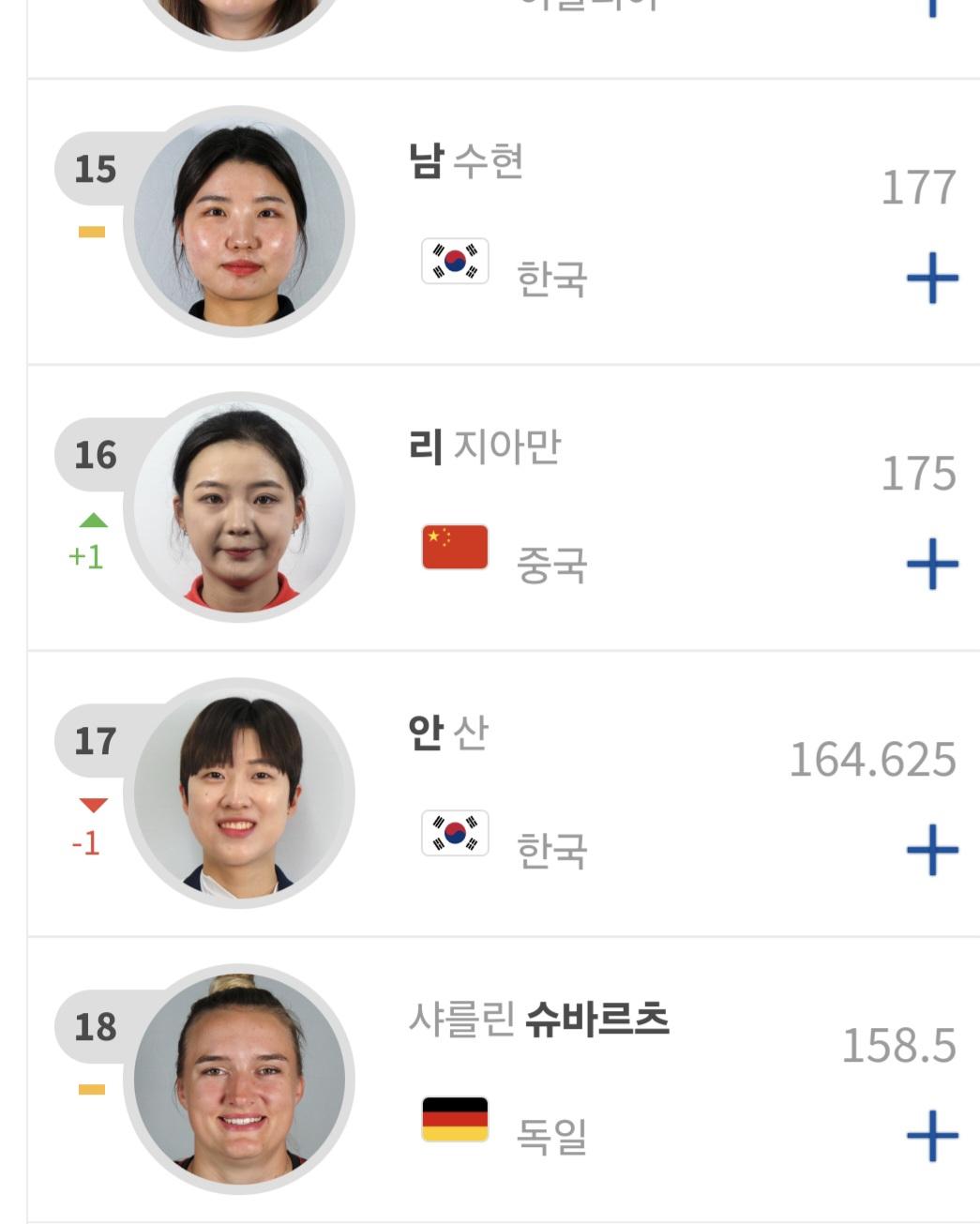Viewport: 980px width, 1224px height.
Task: Expand details for 샤를린 슈바르츠
Action: 931,1136
